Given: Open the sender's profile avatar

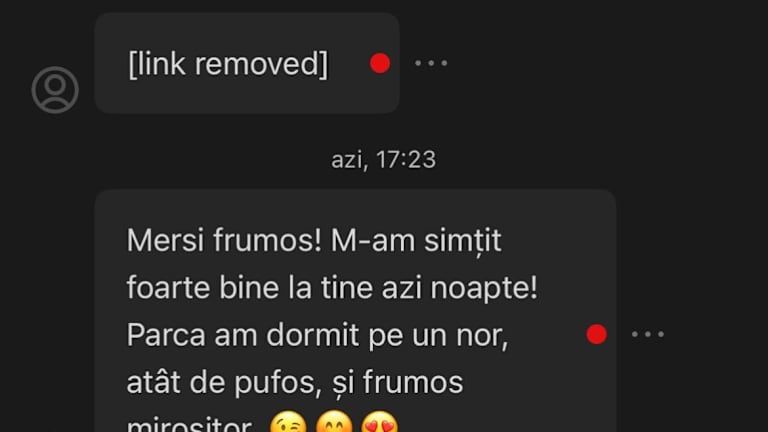Looking at the screenshot, I should click(55, 90).
